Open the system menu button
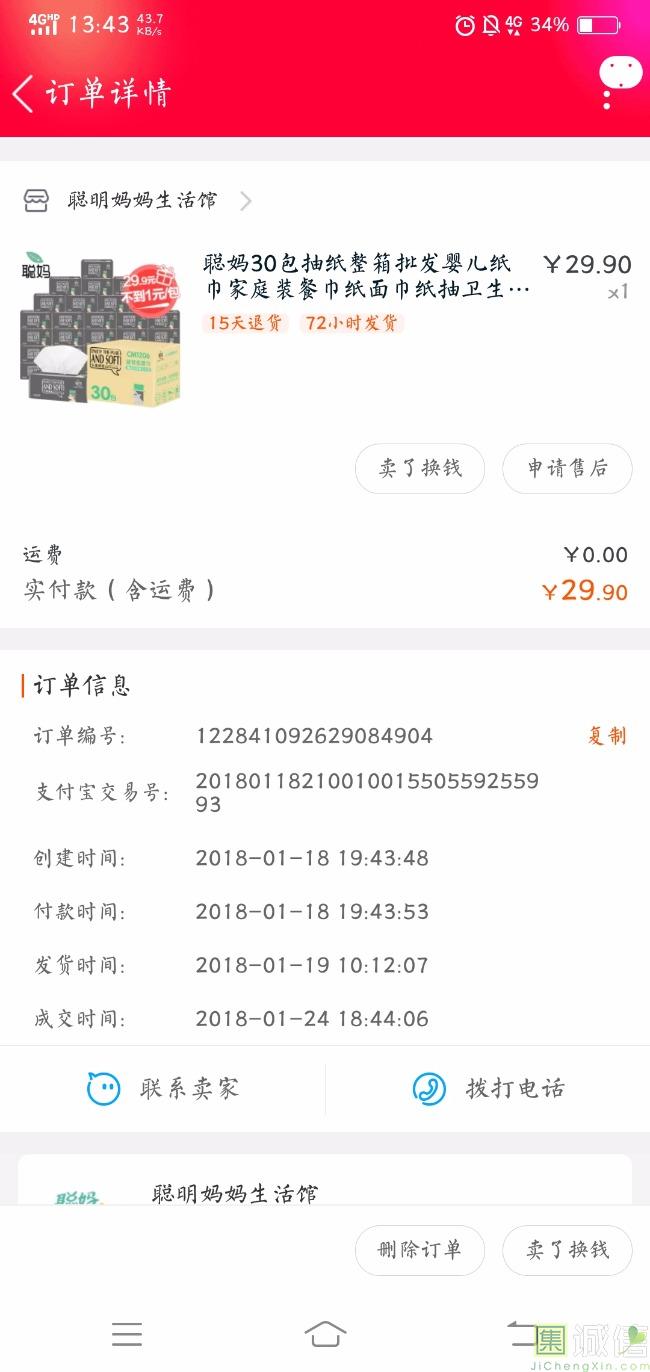This screenshot has width=650, height=1372. point(127,1333)
